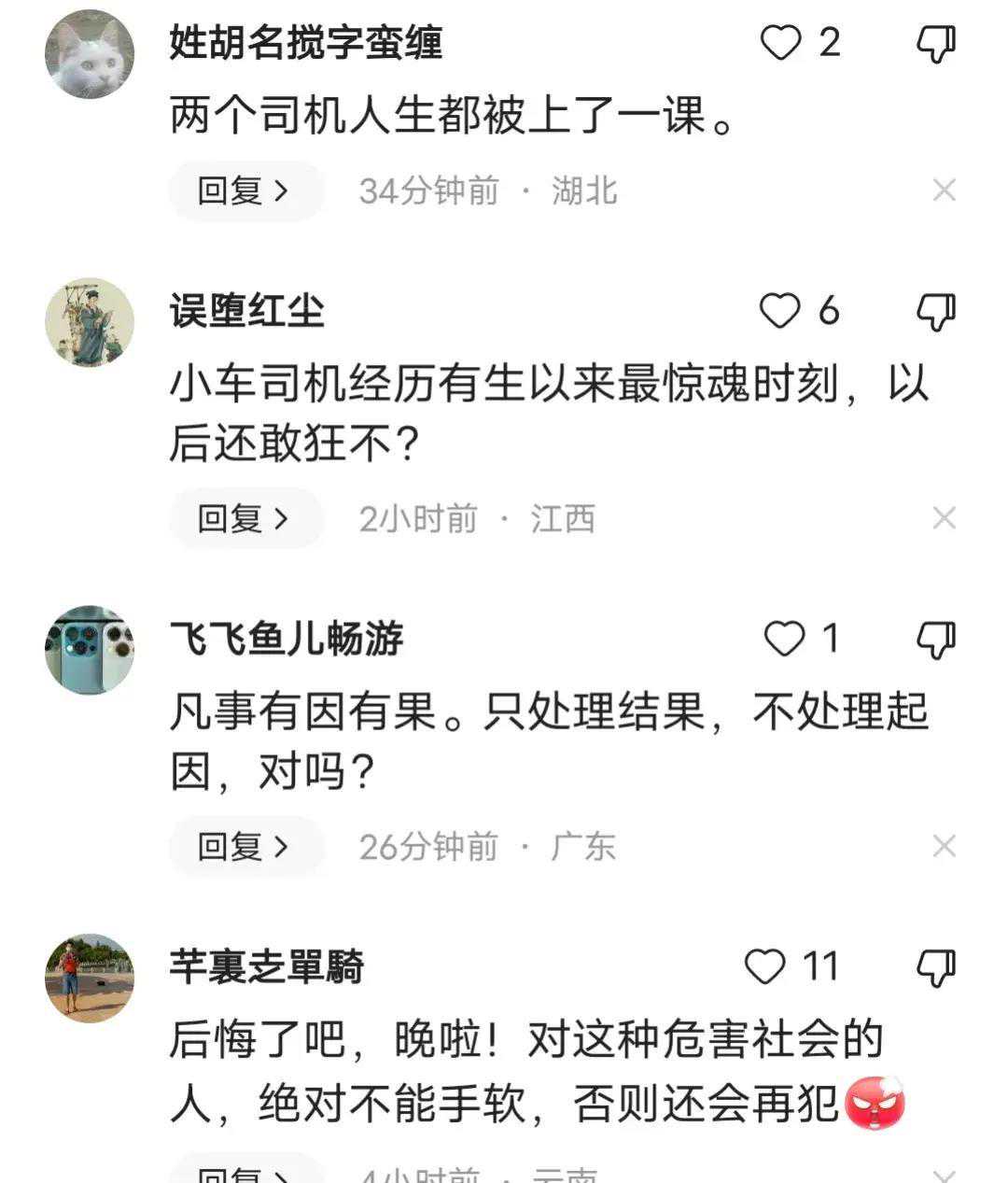This screenshot has height=1183, width=1008.
Task: Dismiss the comment from 广东
Action: tap(944, 847)
